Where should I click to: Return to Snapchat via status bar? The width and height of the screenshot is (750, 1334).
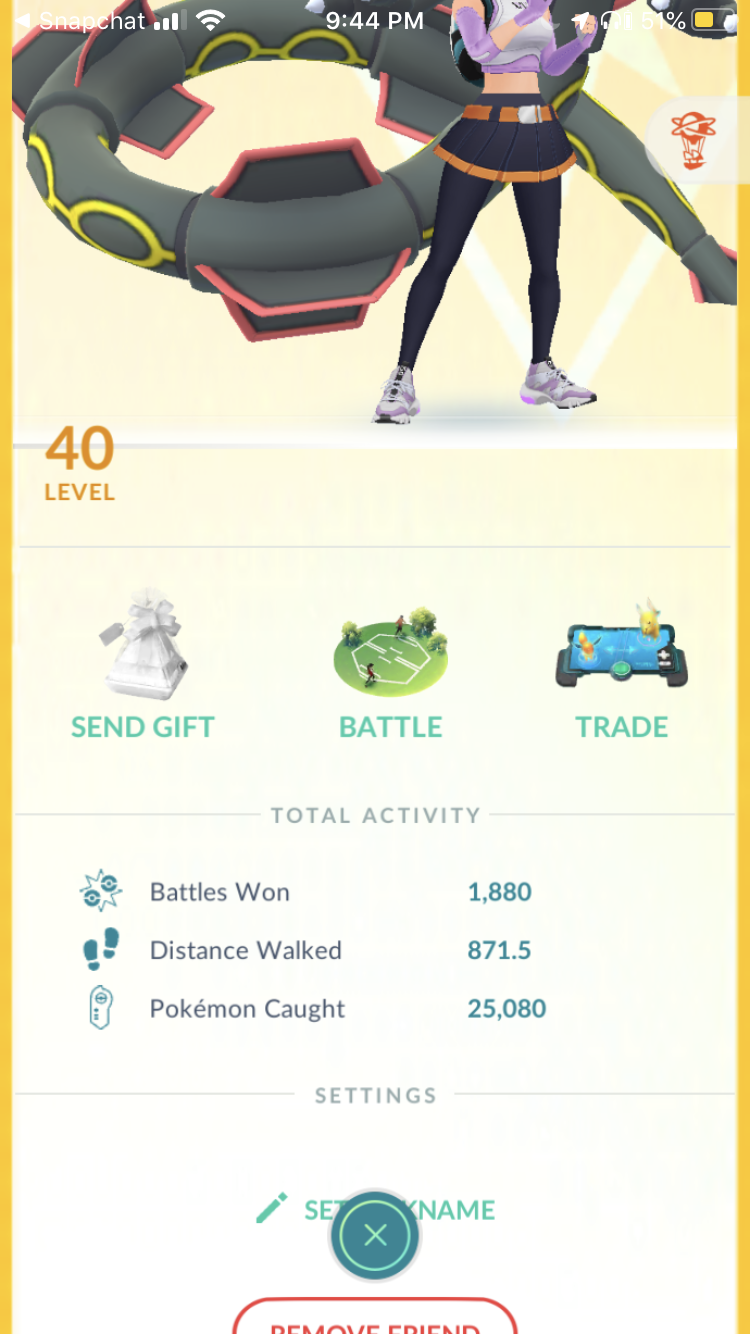click(x=80, y=20)
